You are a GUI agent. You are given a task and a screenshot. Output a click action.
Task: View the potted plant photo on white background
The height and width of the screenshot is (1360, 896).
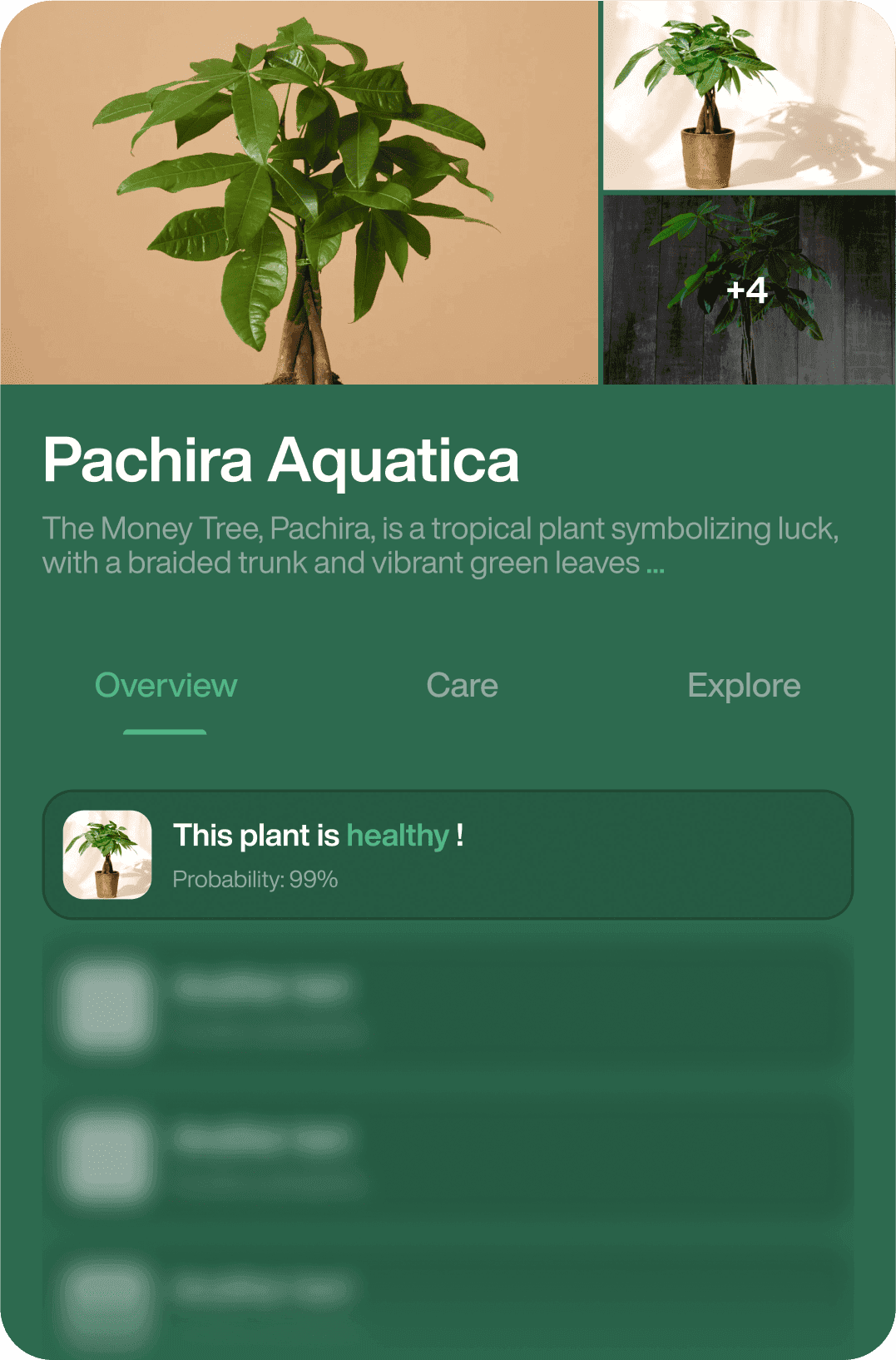[749, 95]
